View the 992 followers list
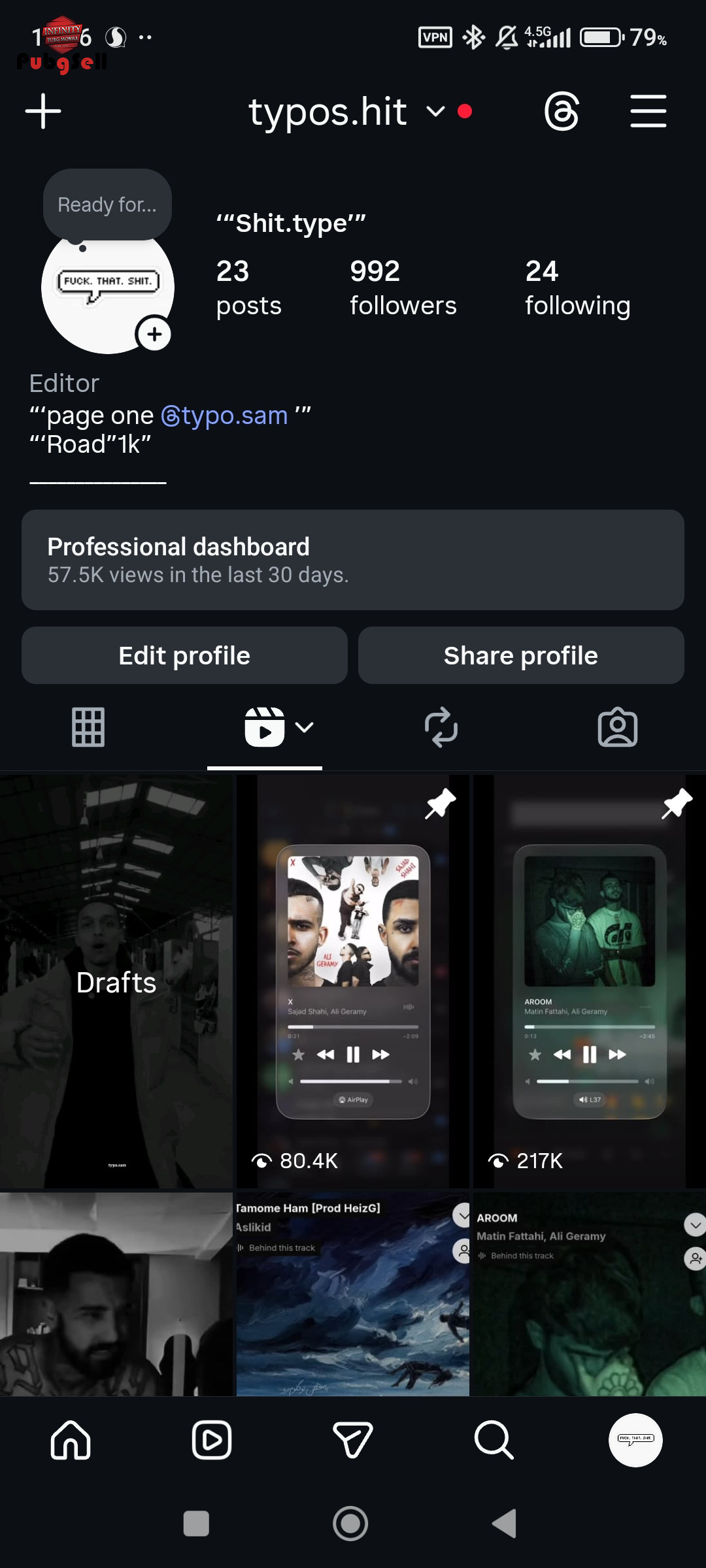The height and width of the screenshot is (1568, 706). coord(403,287)
